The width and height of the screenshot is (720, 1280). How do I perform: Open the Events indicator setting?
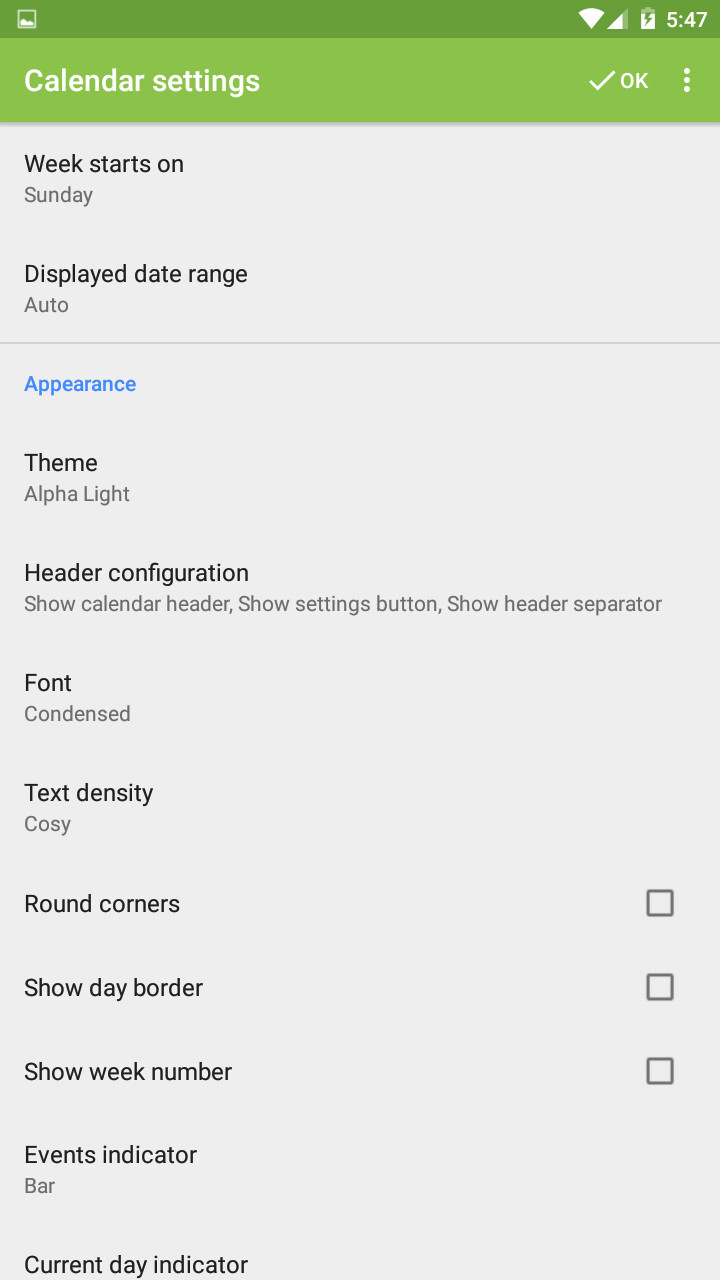[x=360, y=1169]
